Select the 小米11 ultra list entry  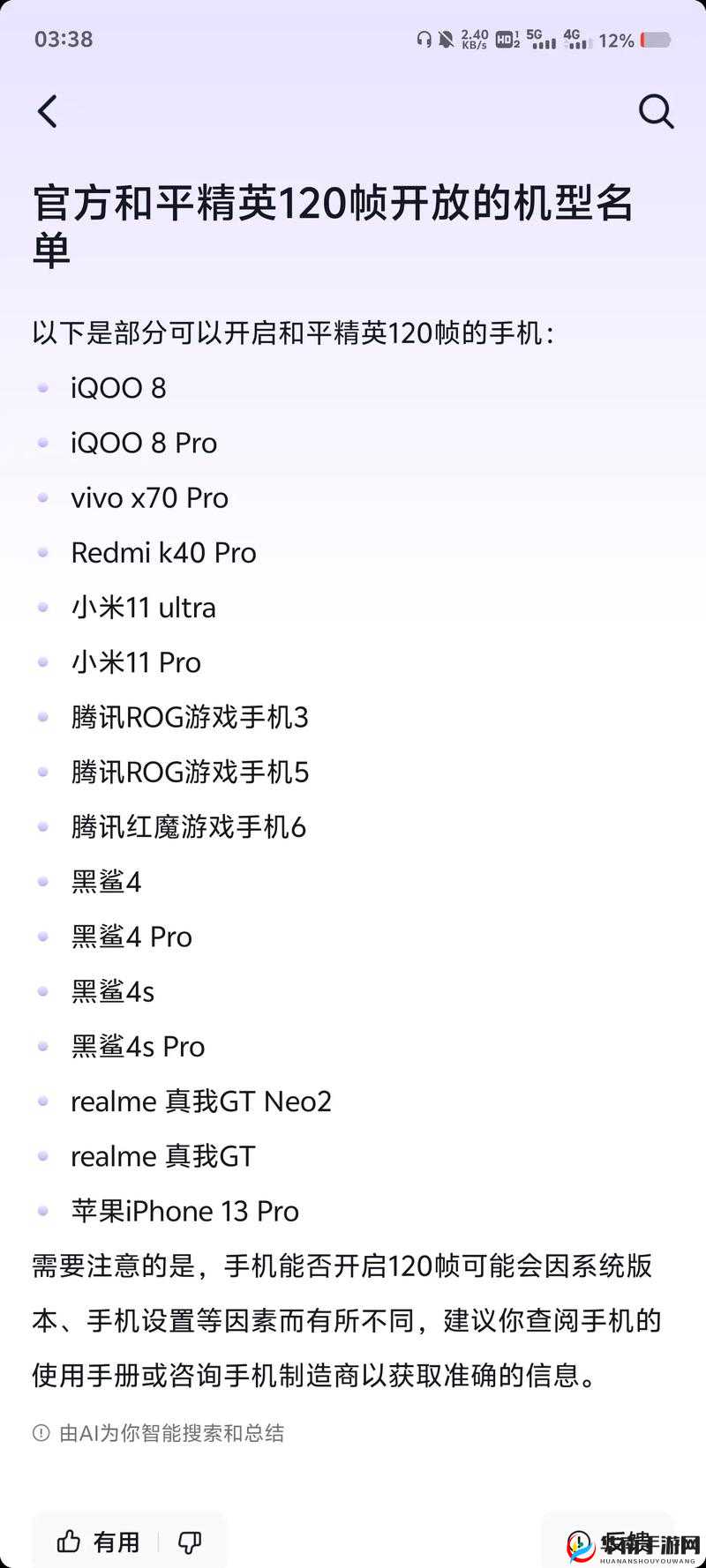pos(143,608)
